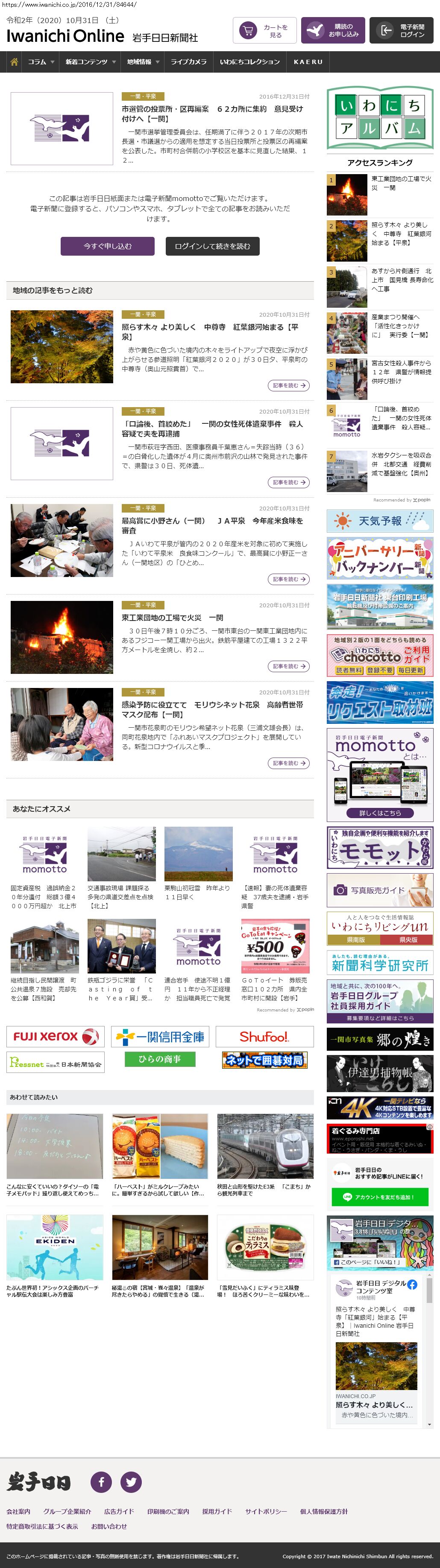Expand the コラム menu
The image size is (440, 1568).
point(40,62)
